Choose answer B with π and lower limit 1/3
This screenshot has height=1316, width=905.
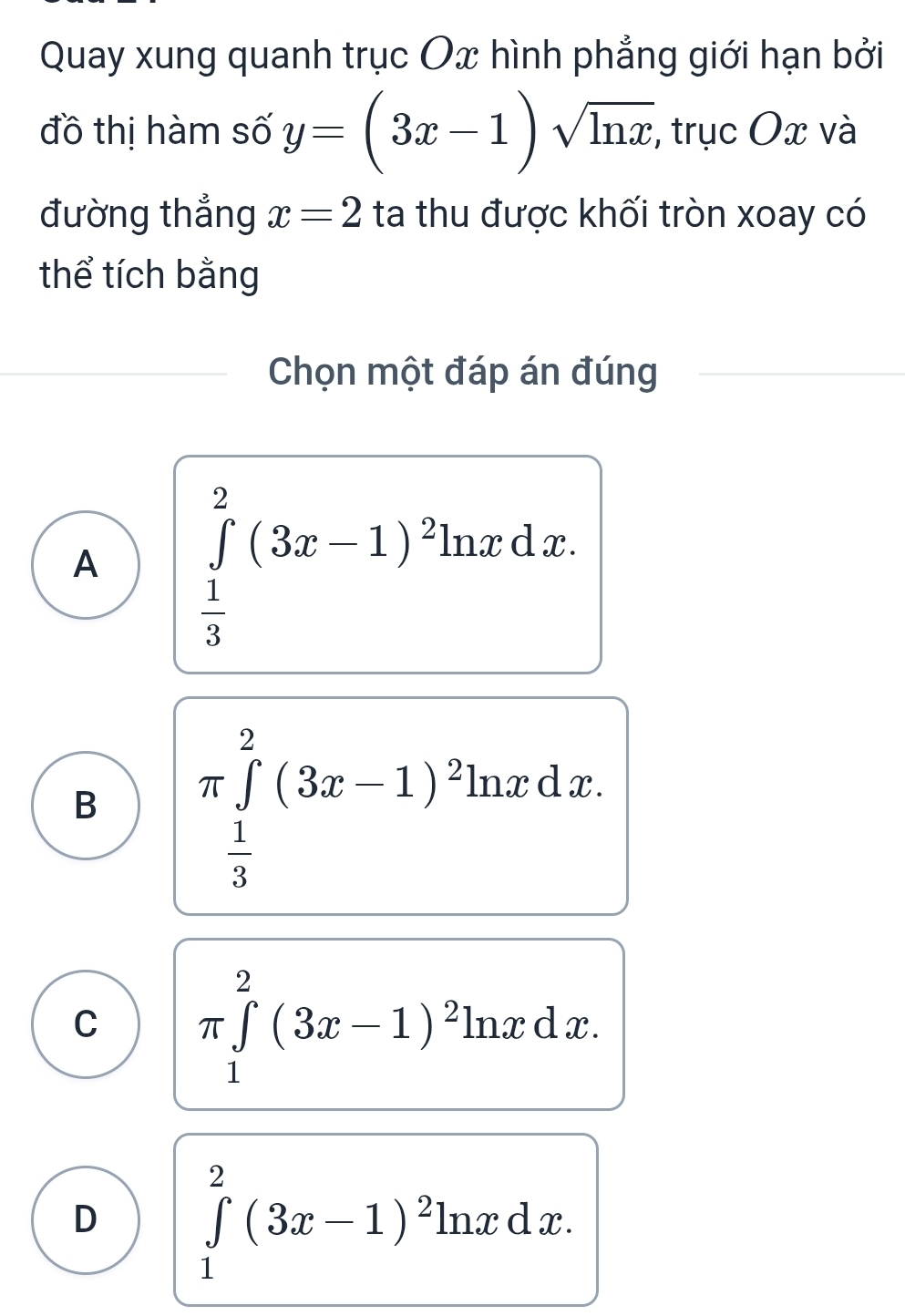point(86,806)
